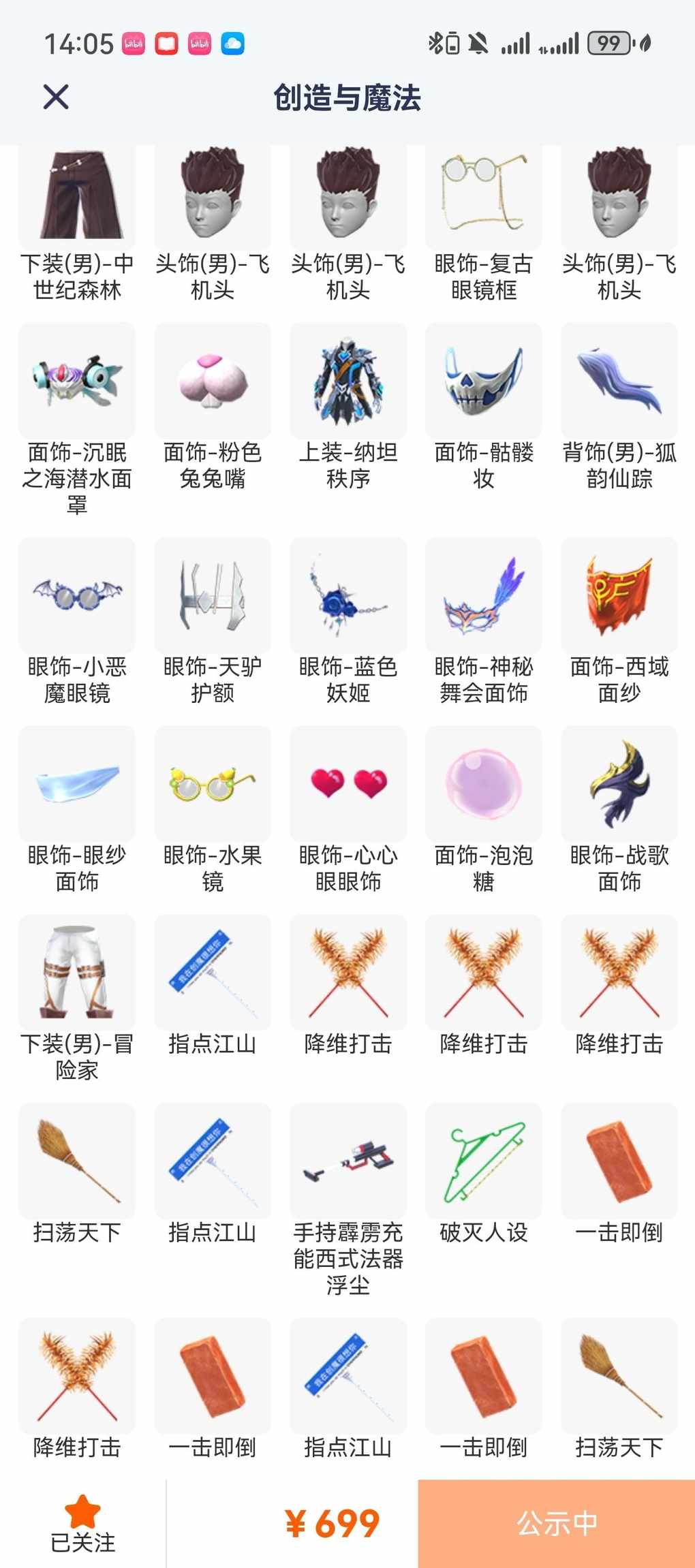Close the 创造与魔法 listing page
695x1568 pixels.
[56, 97]
